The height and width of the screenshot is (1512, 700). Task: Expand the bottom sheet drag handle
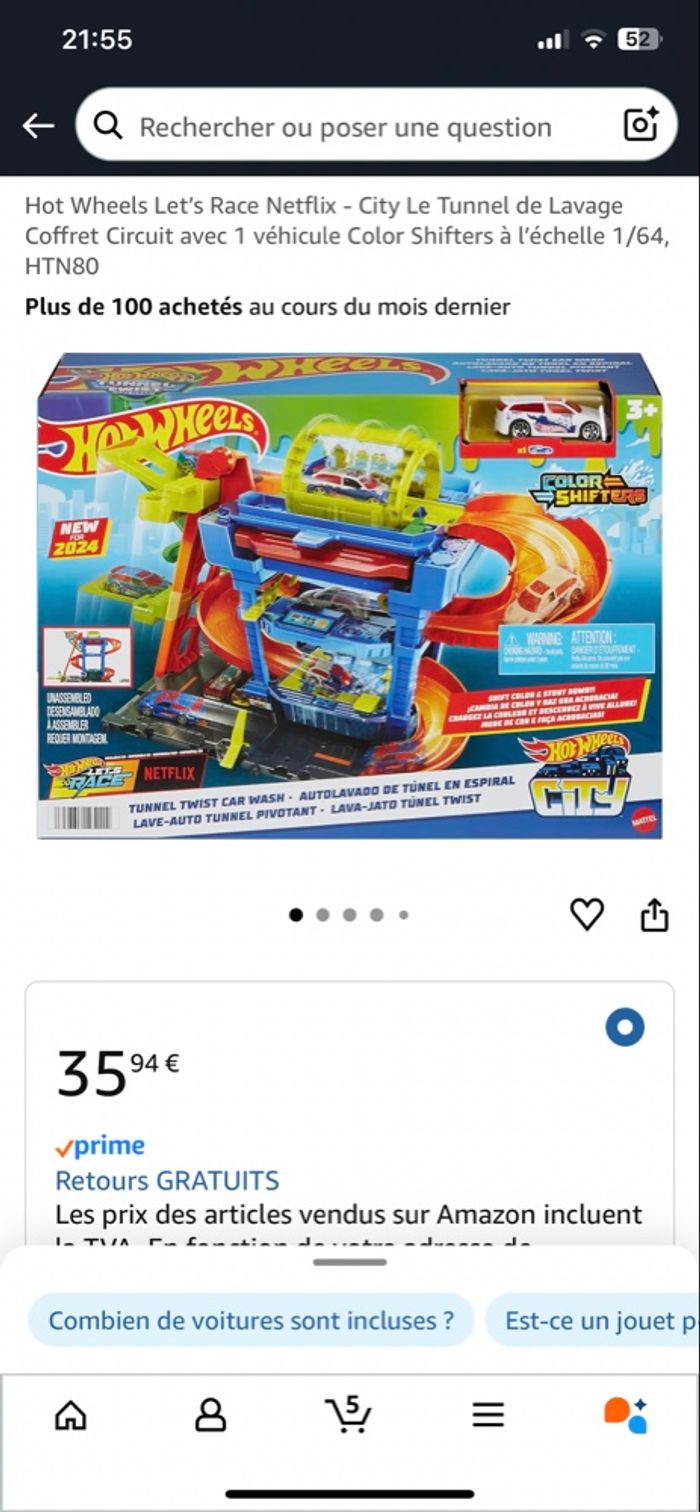coord(349,1262)
